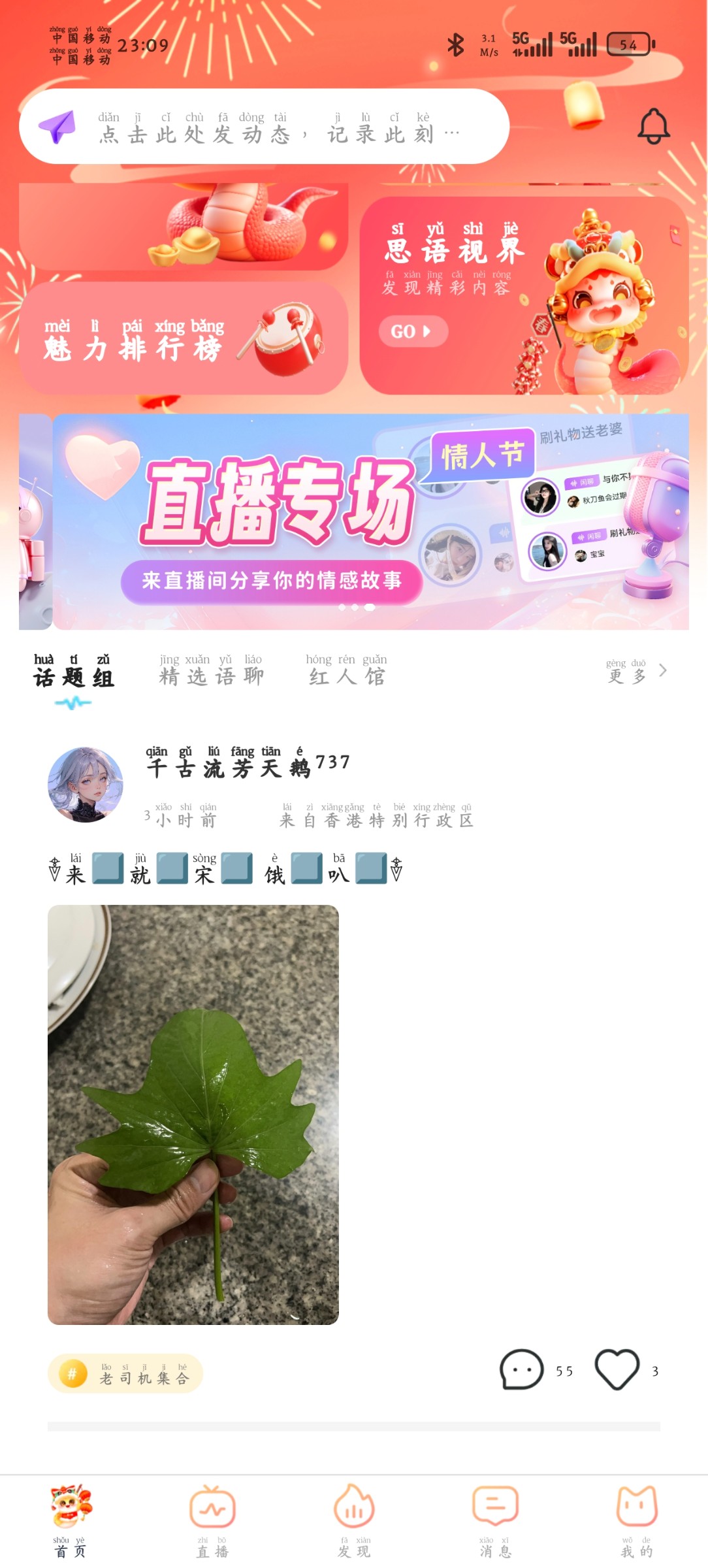Switch to the 精选语聊 tab
Image resolution: width=708 pixels, height=1568 pixels.
212,671
